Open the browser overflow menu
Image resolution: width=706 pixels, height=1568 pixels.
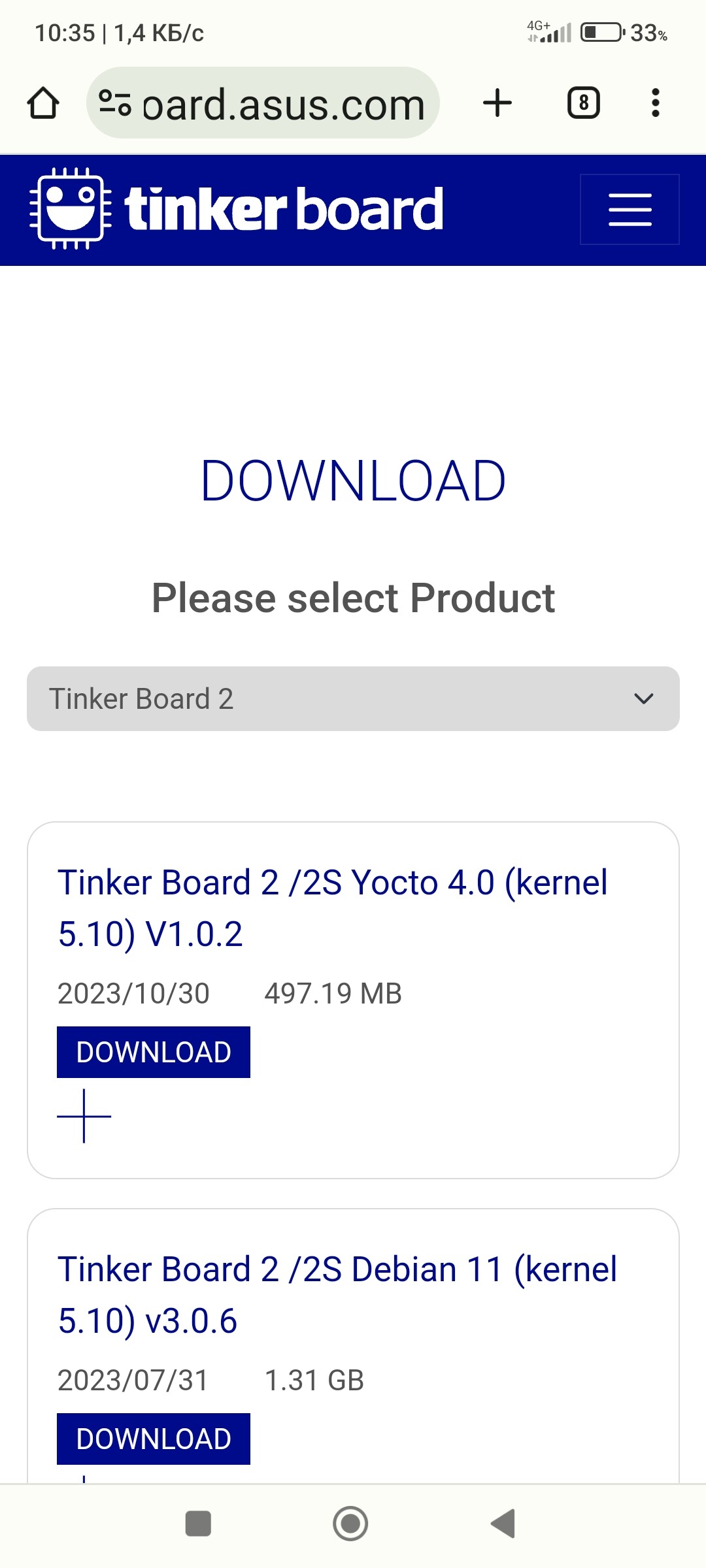point(655,103)
